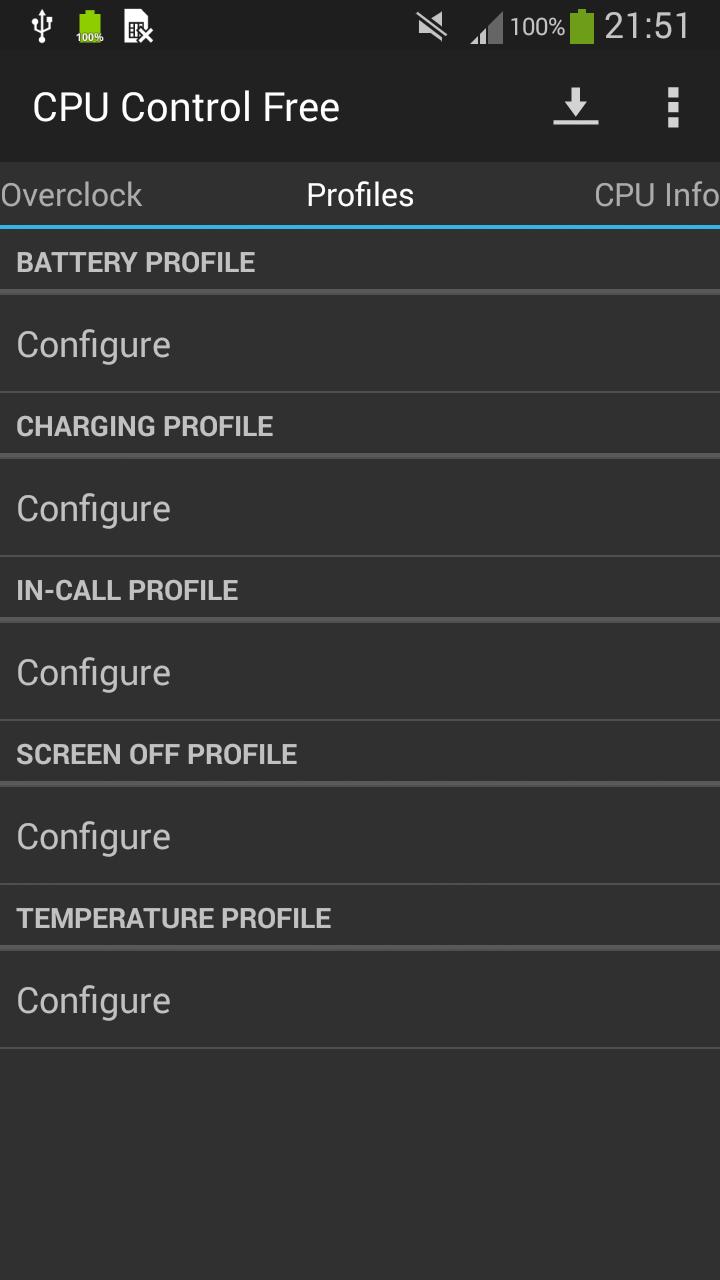Tap the muted sound icon in the status bar
Viewport: 720px width, 1280px height.
(x=430, y=25)
